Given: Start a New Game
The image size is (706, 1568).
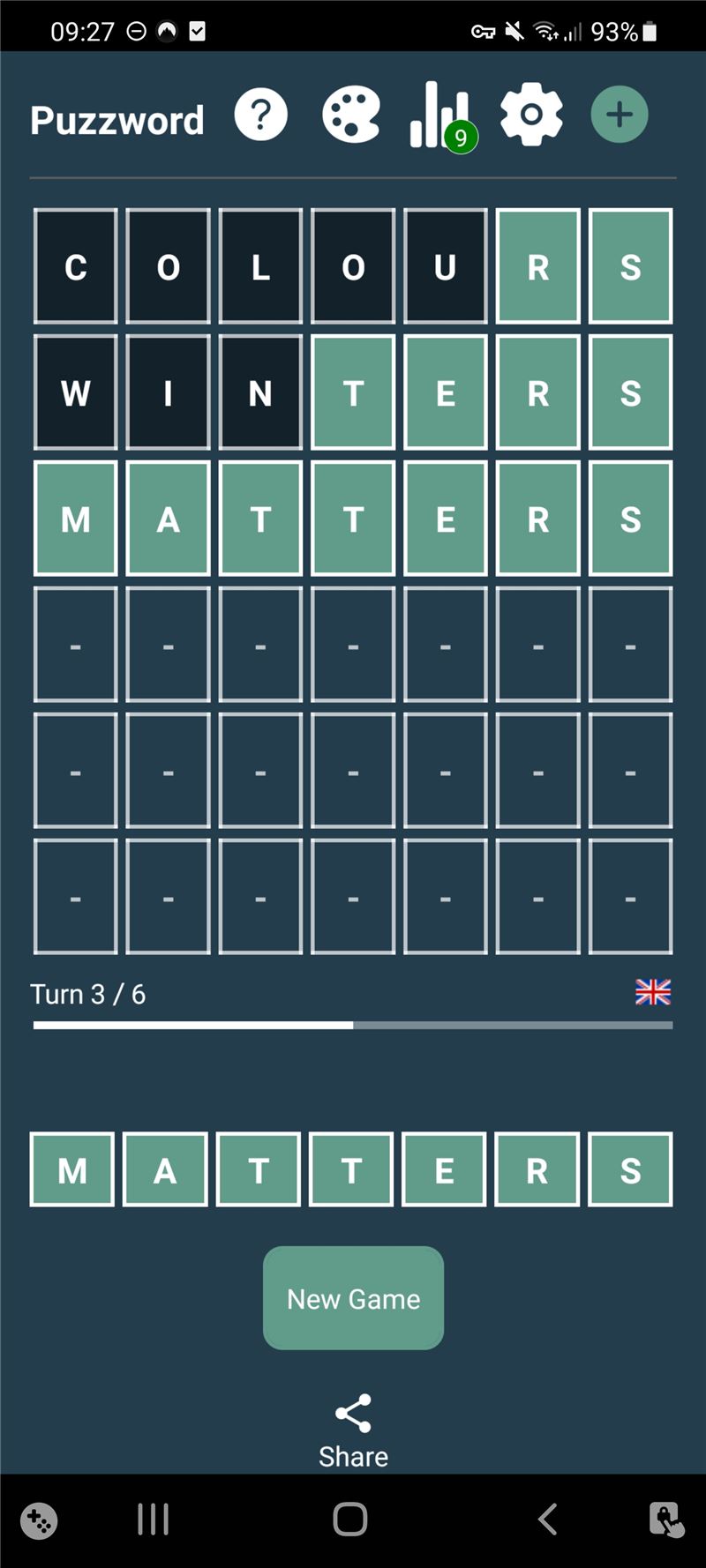Looking at the screenshot, I should 353,1298.
